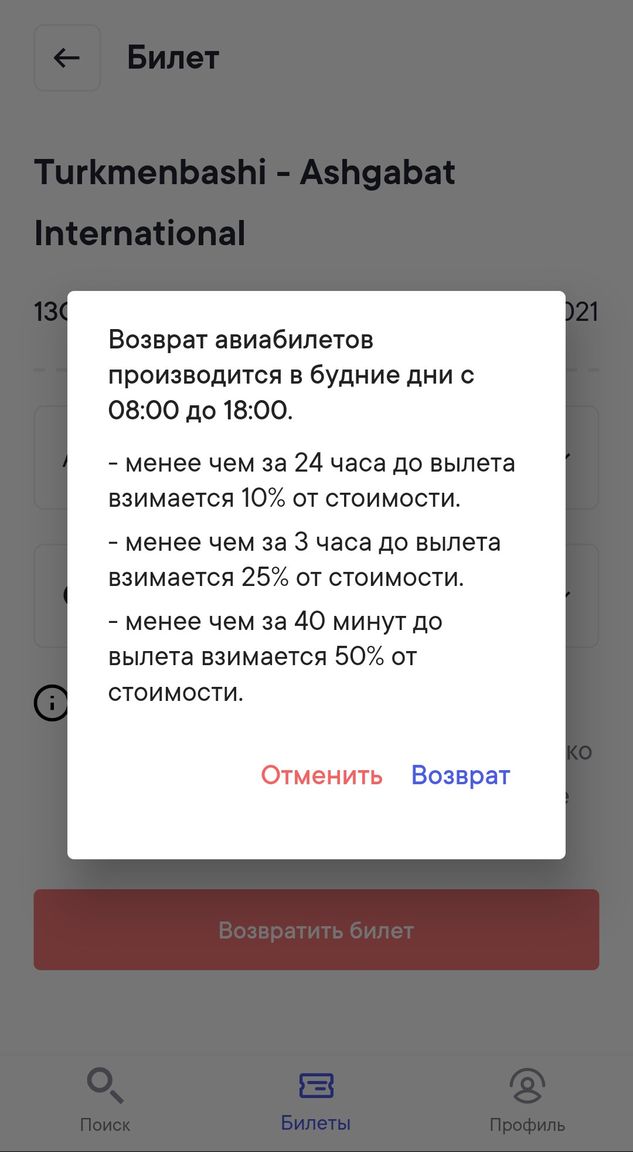This screenshot has width=633, height=1152.
Task: Dismiss dialog with Отменить
Action: (x=321, y=775)
